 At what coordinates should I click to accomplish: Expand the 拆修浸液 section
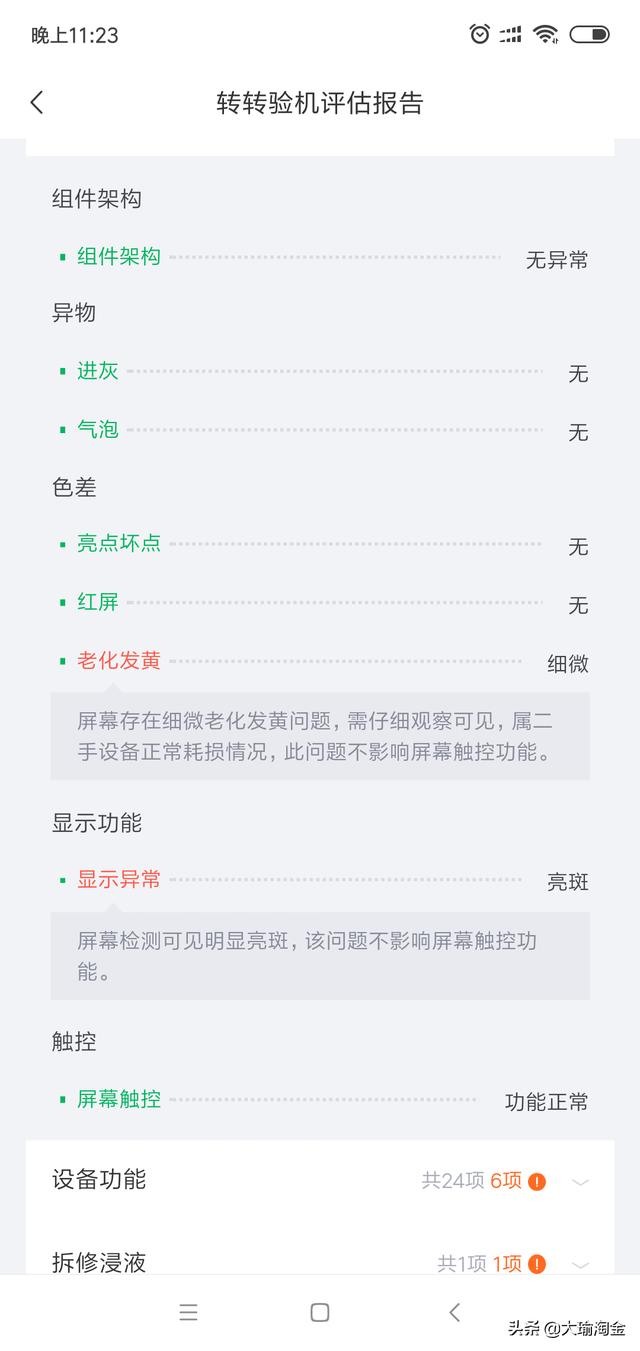pos(579,1264)
